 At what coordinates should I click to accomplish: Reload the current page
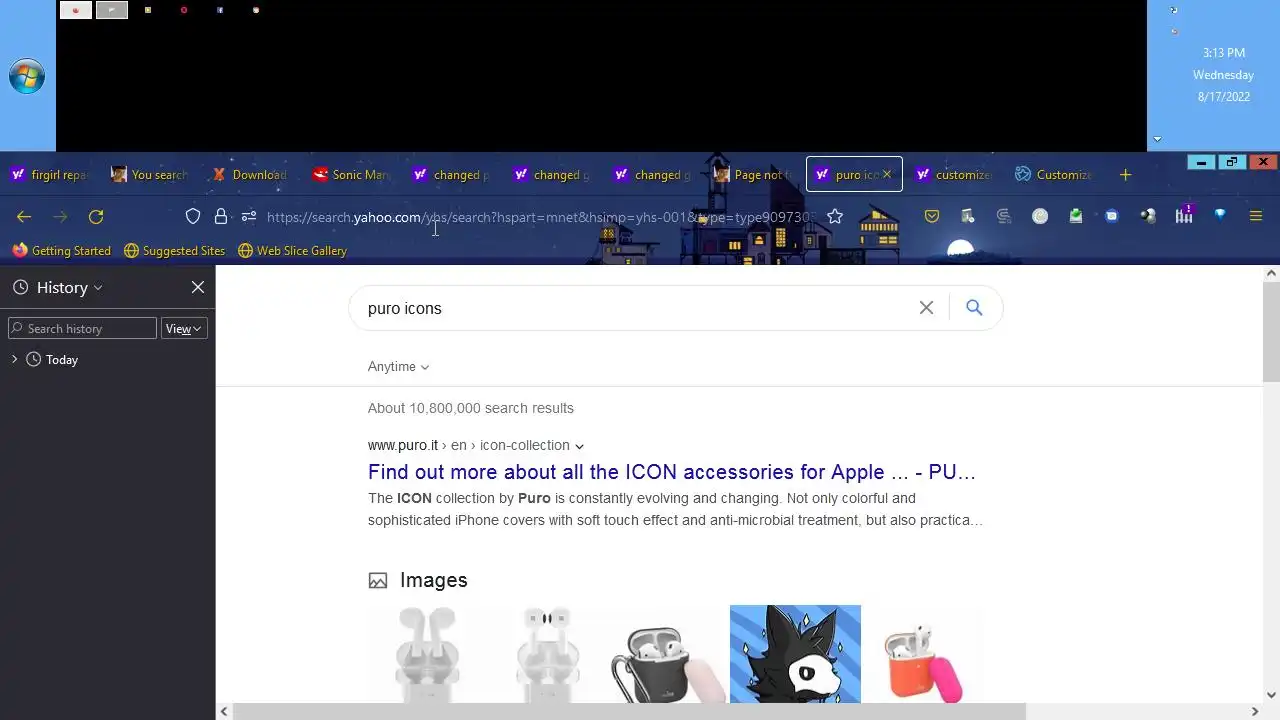96,216
